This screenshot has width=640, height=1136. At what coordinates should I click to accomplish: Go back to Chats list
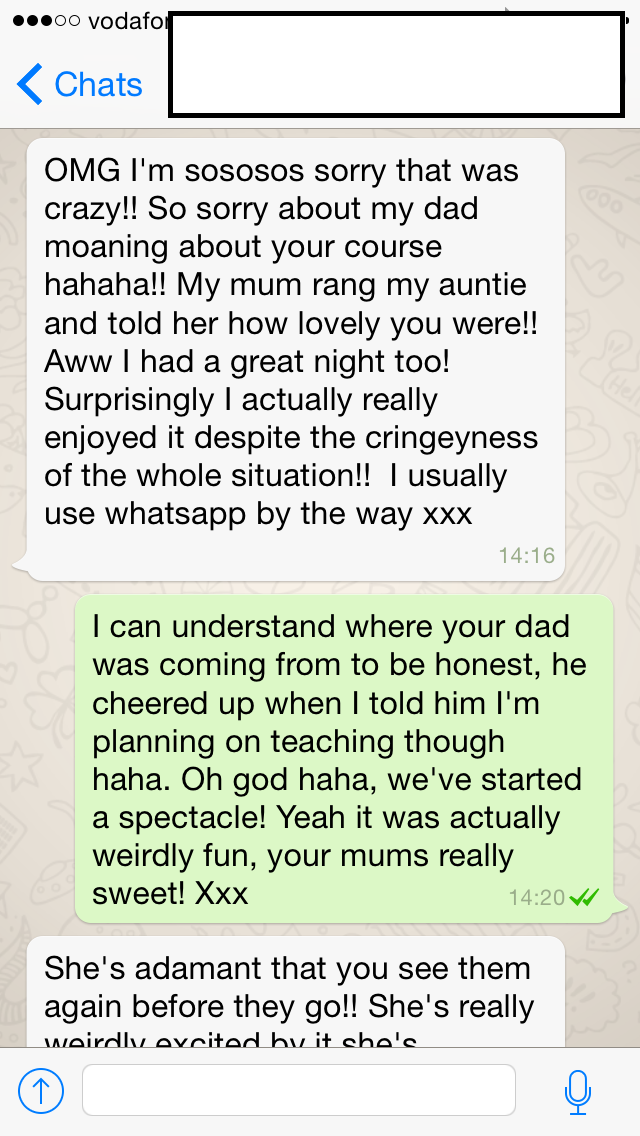80,84
